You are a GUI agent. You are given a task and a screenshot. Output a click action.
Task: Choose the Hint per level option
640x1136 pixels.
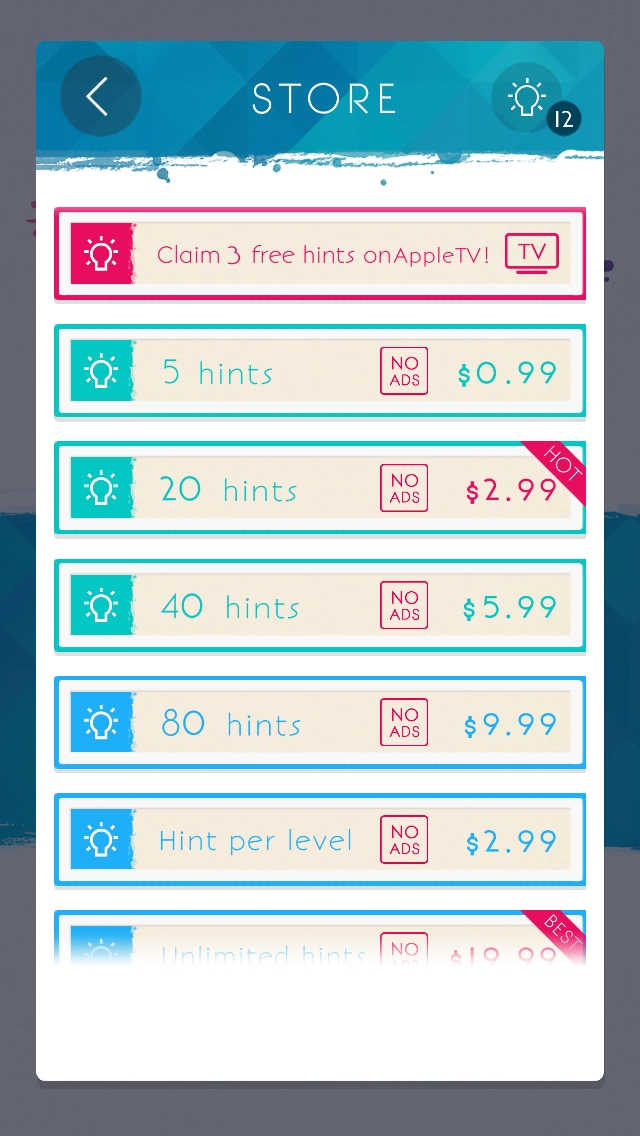[x=320, y=840]
